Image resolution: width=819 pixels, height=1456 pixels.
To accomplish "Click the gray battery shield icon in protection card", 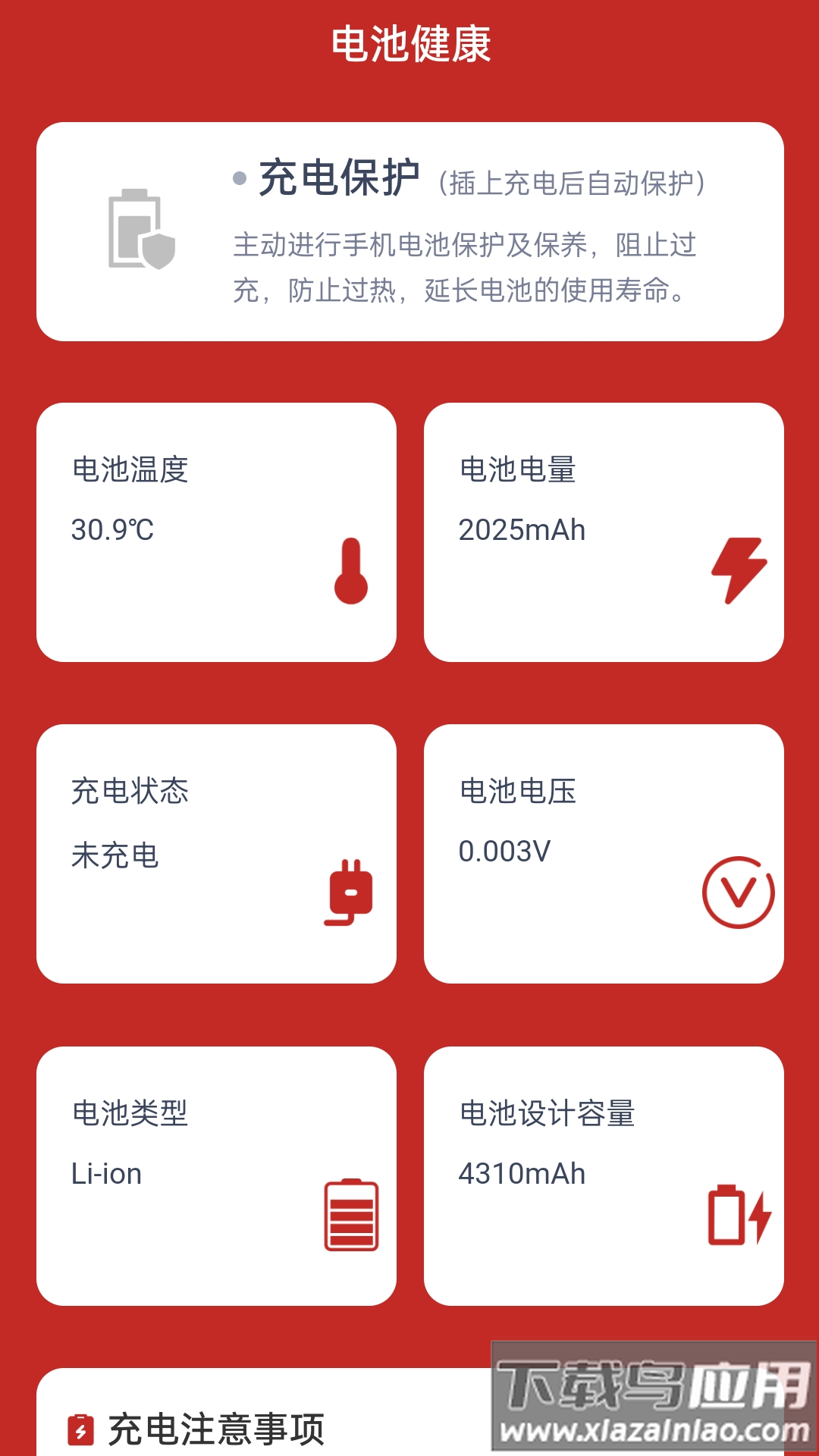I will (140, 227).
